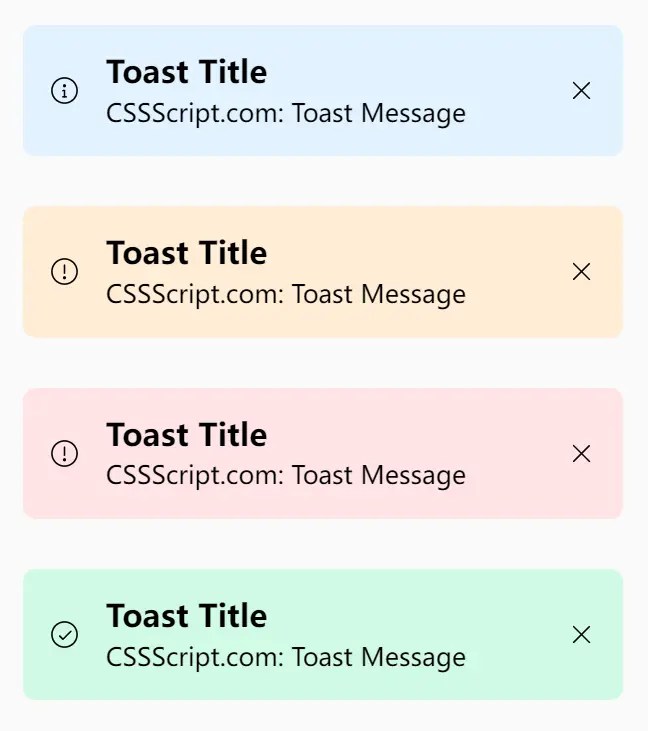Dismiss the pink error toast
The image size is (648, 731).
click(x=581, y=454)
